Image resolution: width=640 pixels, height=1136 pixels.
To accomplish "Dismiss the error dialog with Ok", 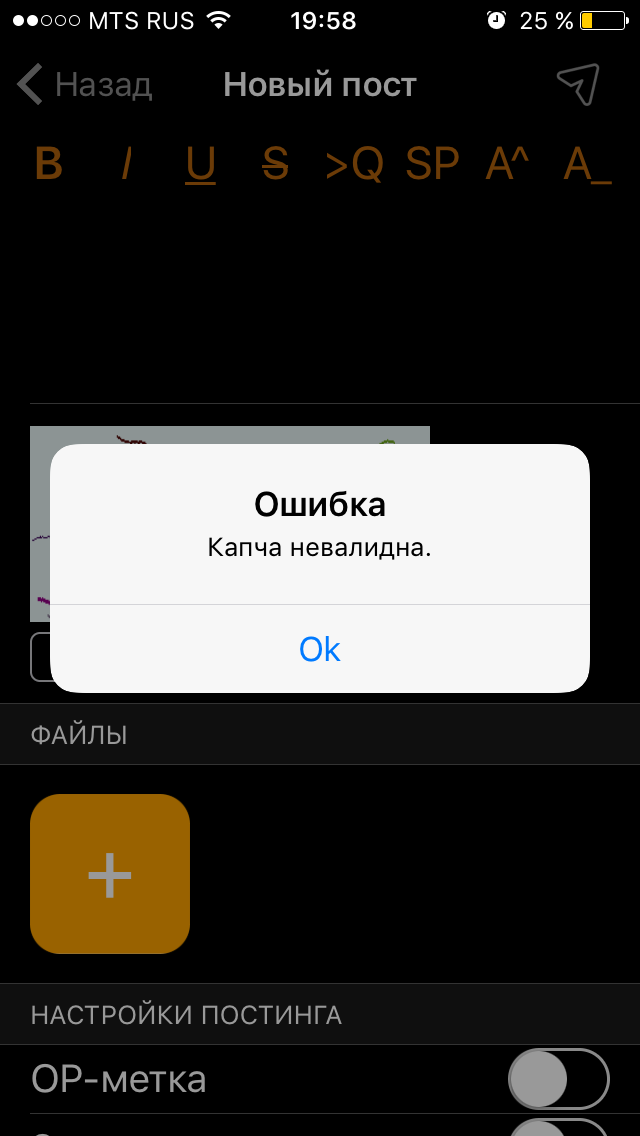I will [320, 649].
